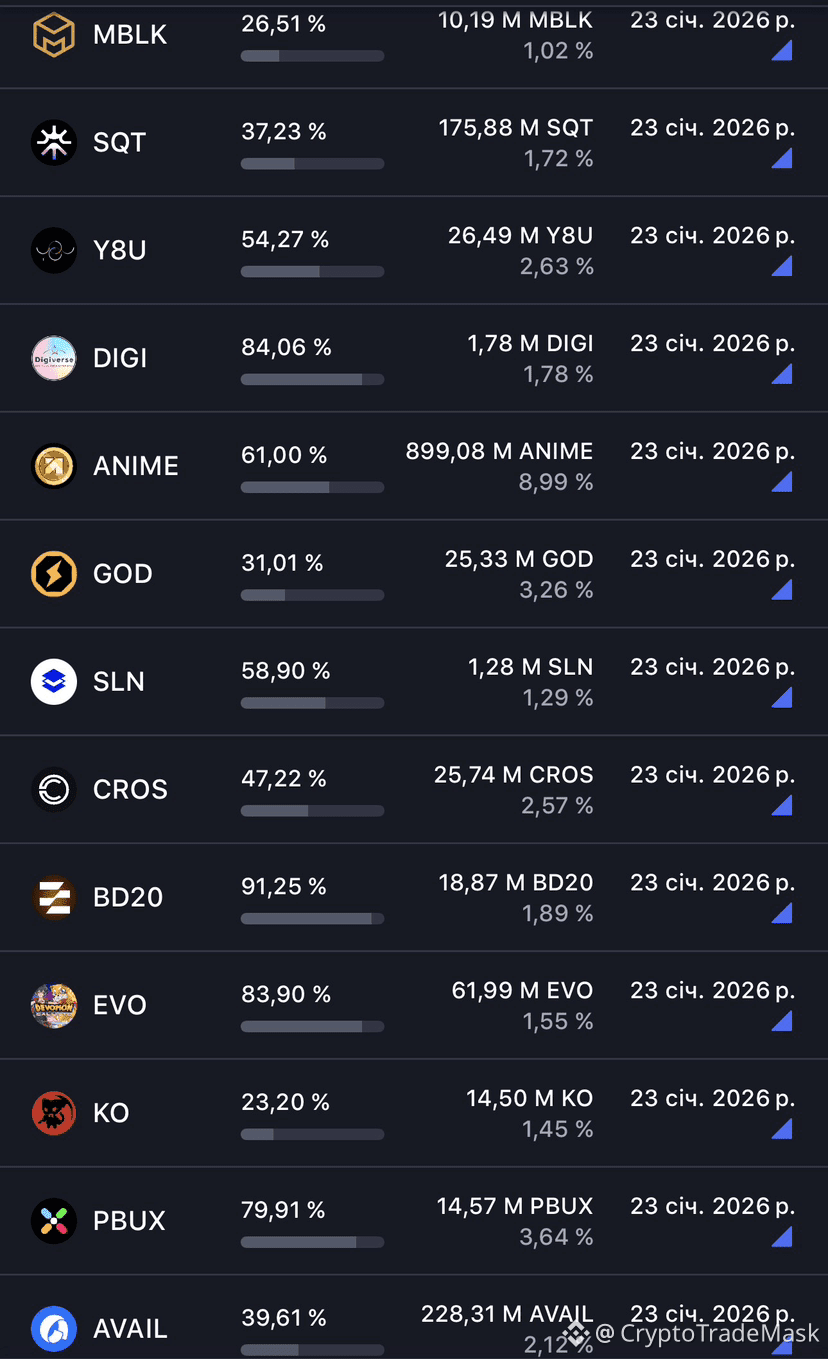Click the BD20 token icon
Screen dimensions: 828x1359
coord(54,897)
